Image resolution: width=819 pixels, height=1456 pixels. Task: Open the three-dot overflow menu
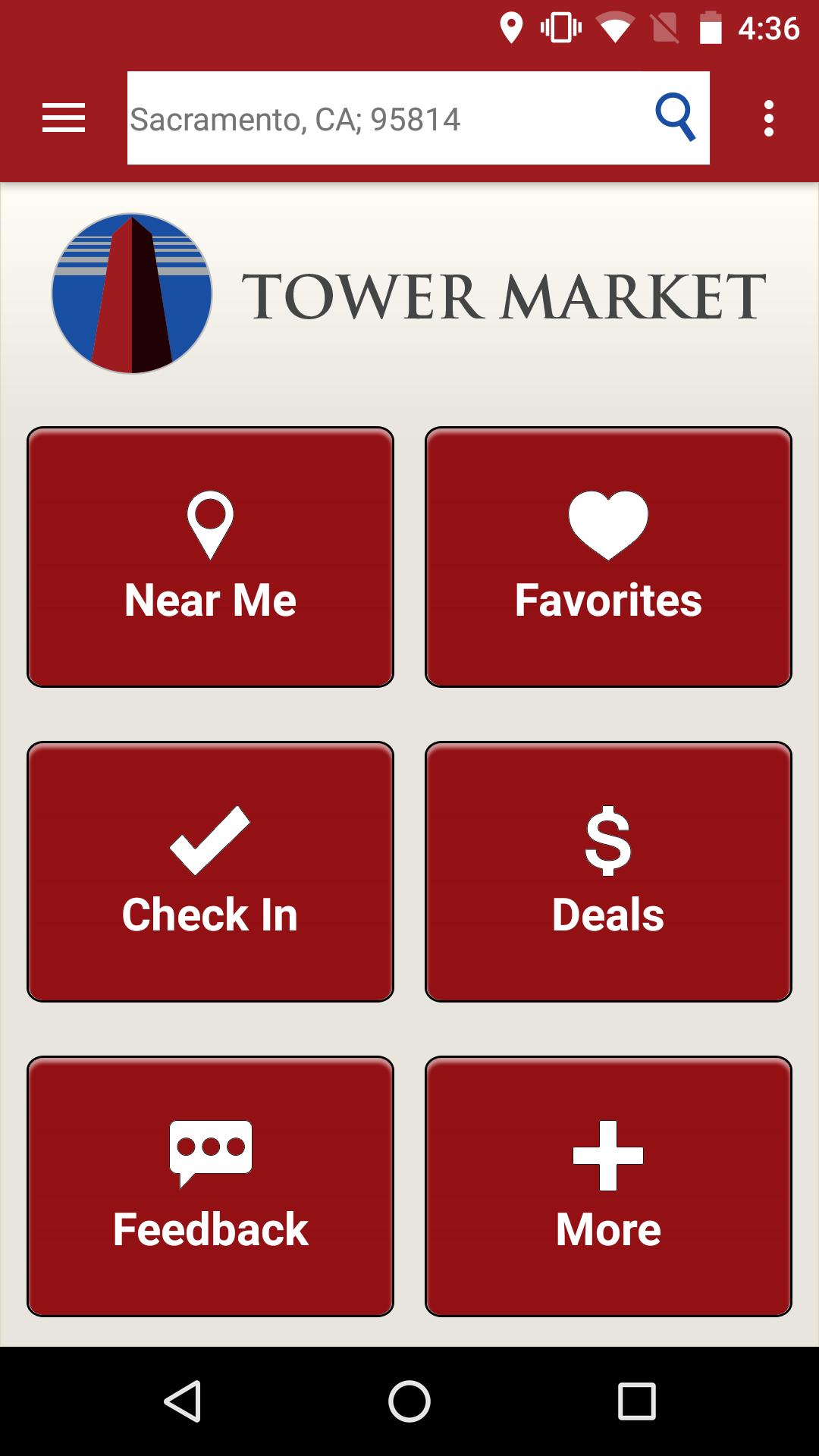[769, 118]
